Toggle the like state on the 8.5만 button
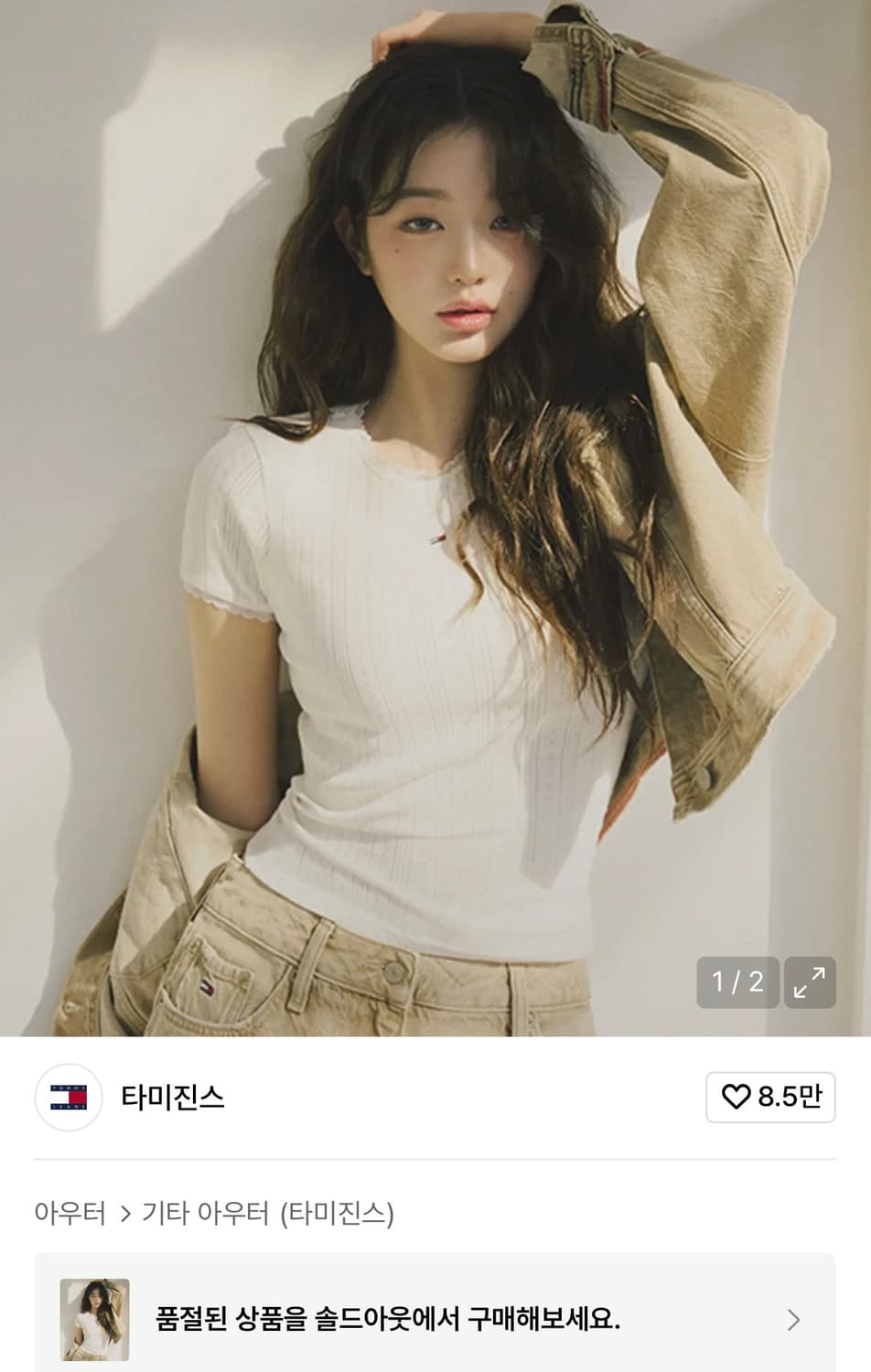The width and height of the screenshot is (871, 1372). coord(769,1097)
